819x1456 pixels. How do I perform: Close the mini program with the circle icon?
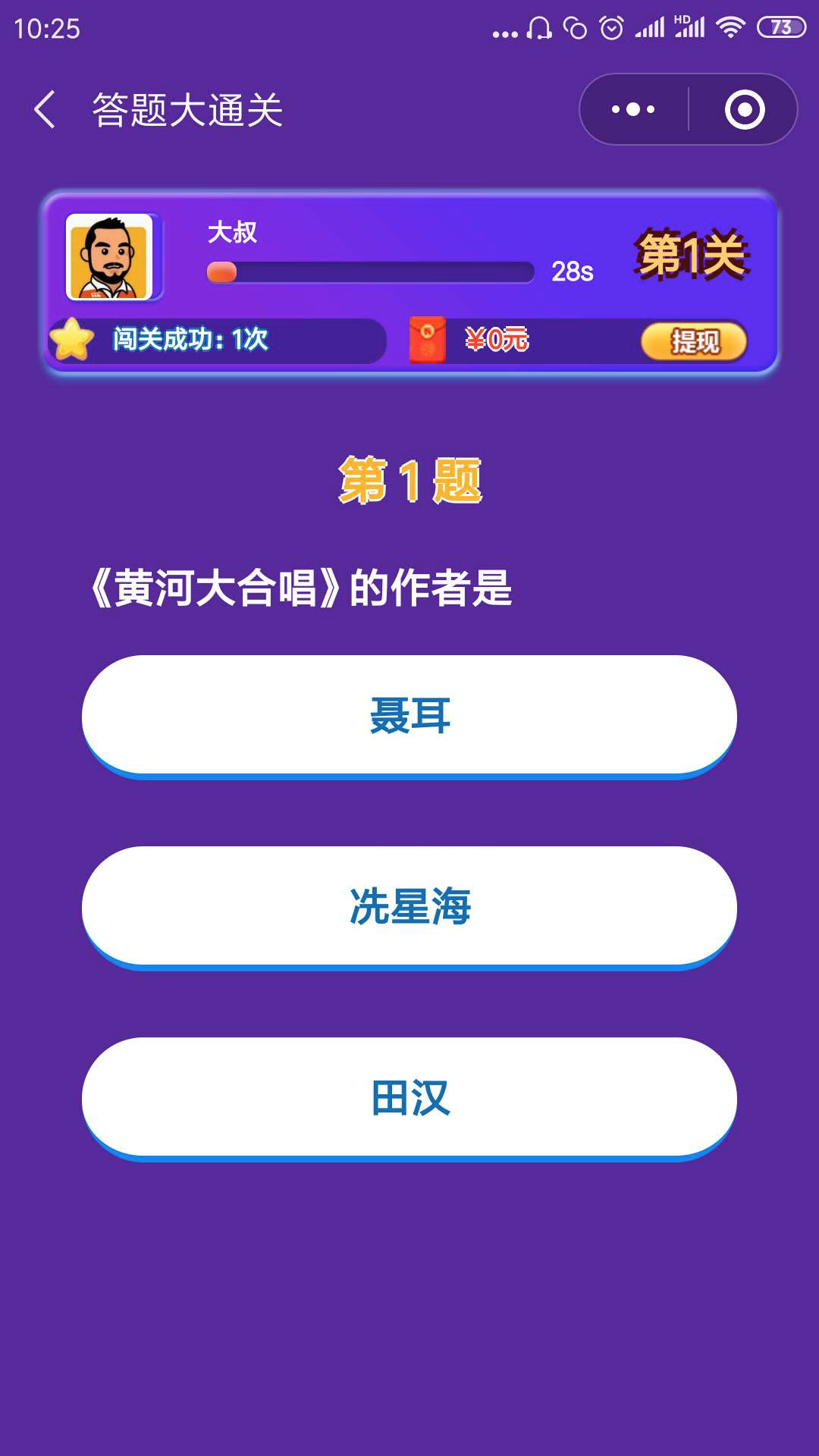744,110
